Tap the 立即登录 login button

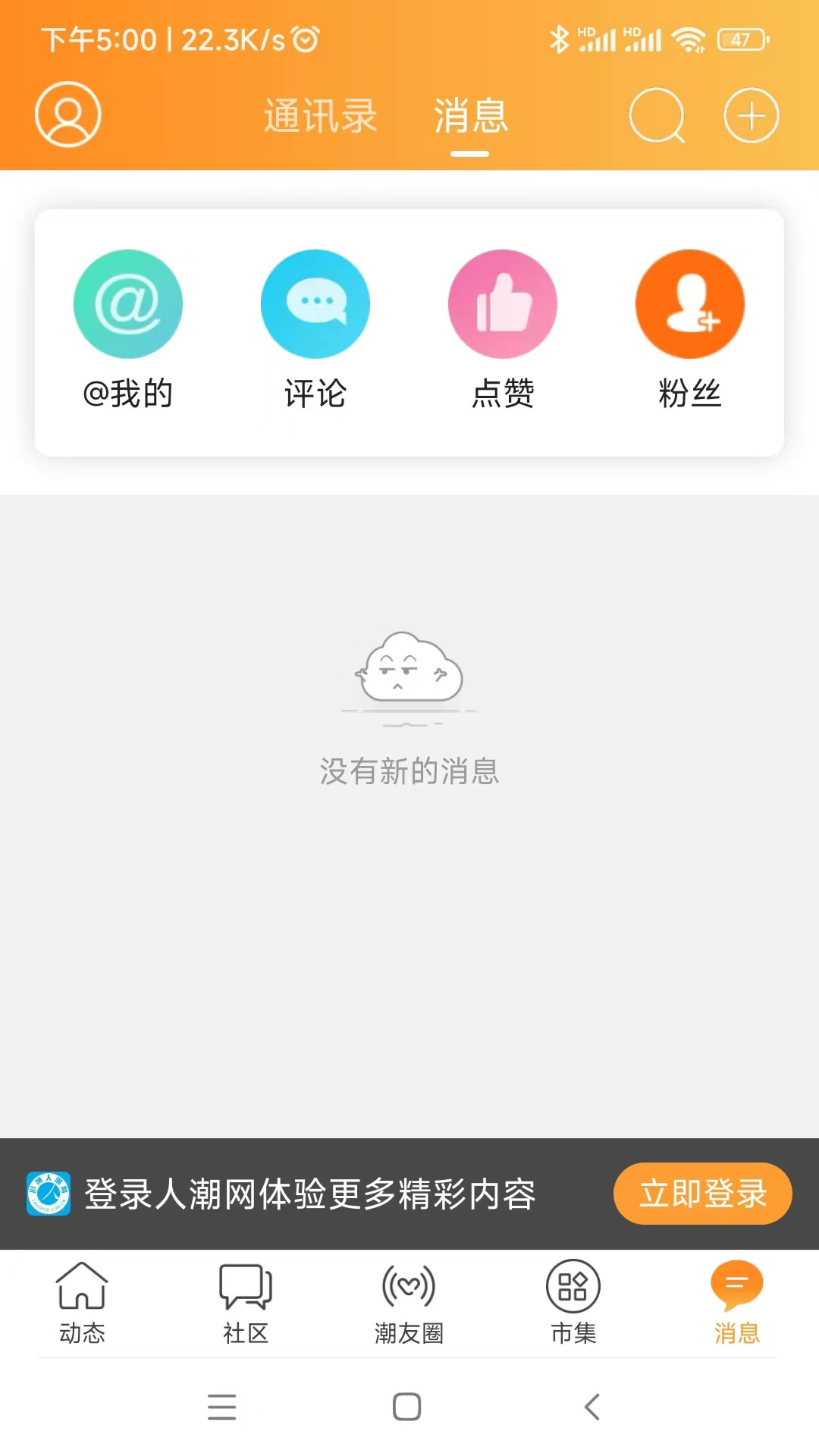(x=702, y=1193)
